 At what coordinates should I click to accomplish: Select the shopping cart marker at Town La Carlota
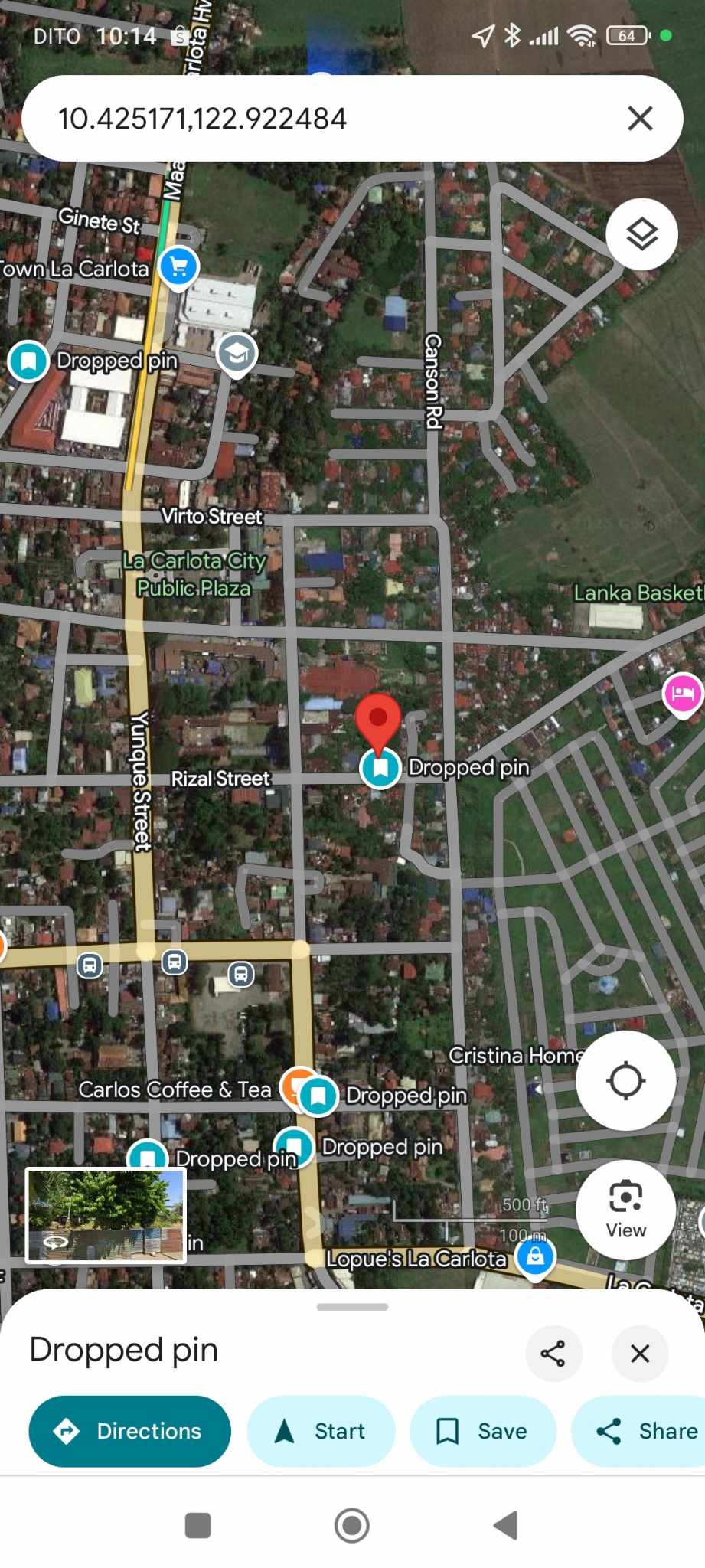tap(179, 266)
